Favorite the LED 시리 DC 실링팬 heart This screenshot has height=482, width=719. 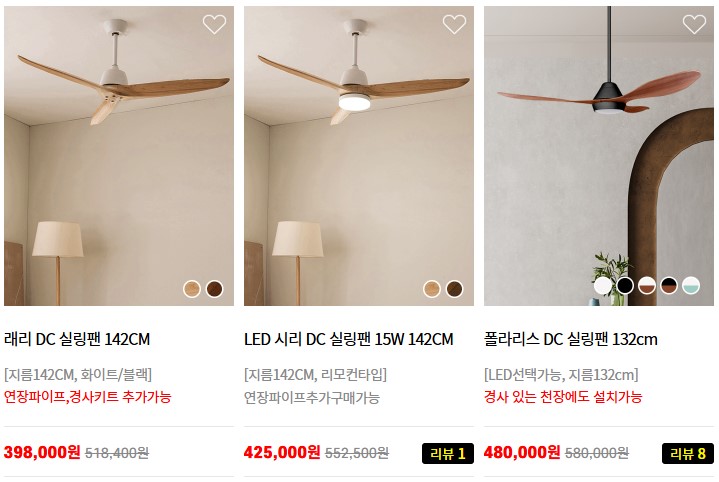coord(454,25)
